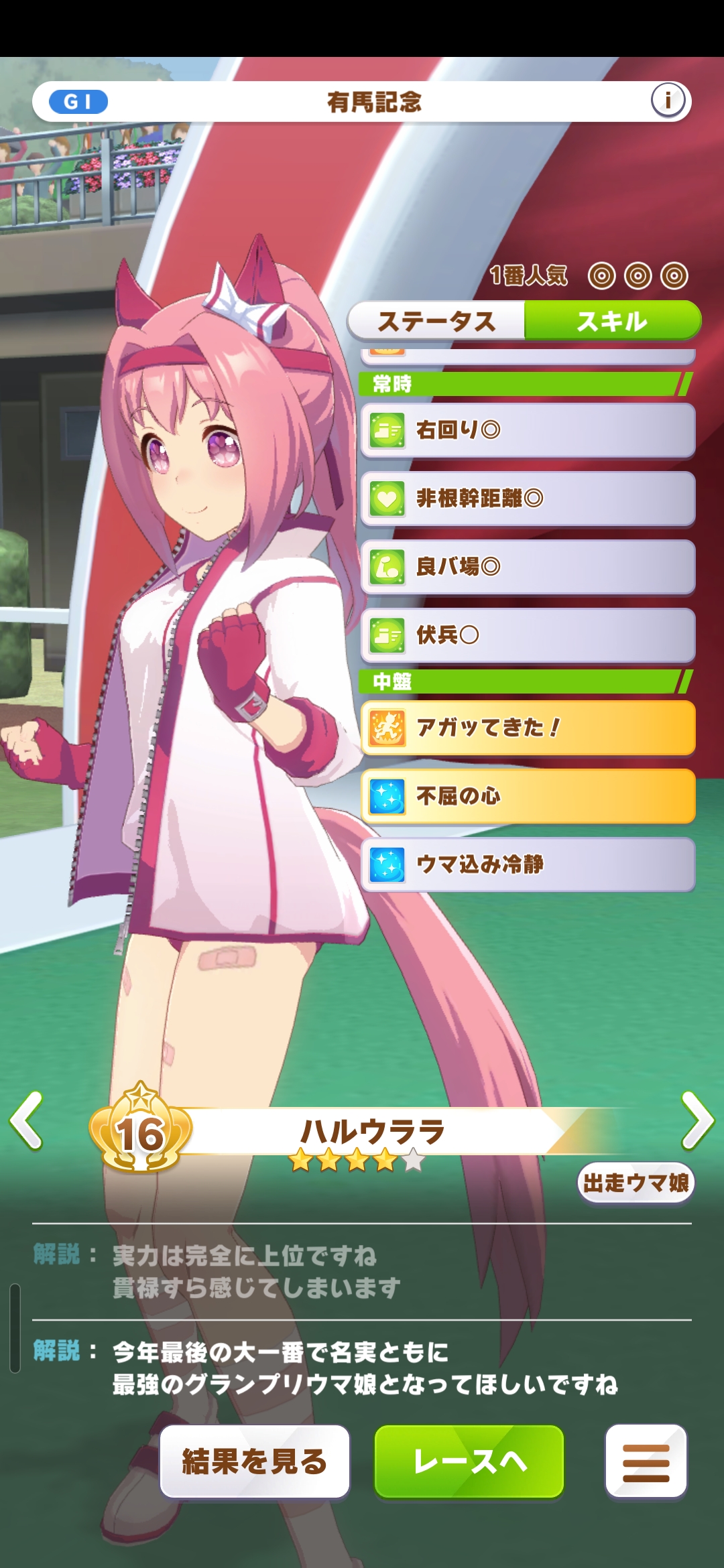Open the 右回り◎ skill details

pos(528,430)
